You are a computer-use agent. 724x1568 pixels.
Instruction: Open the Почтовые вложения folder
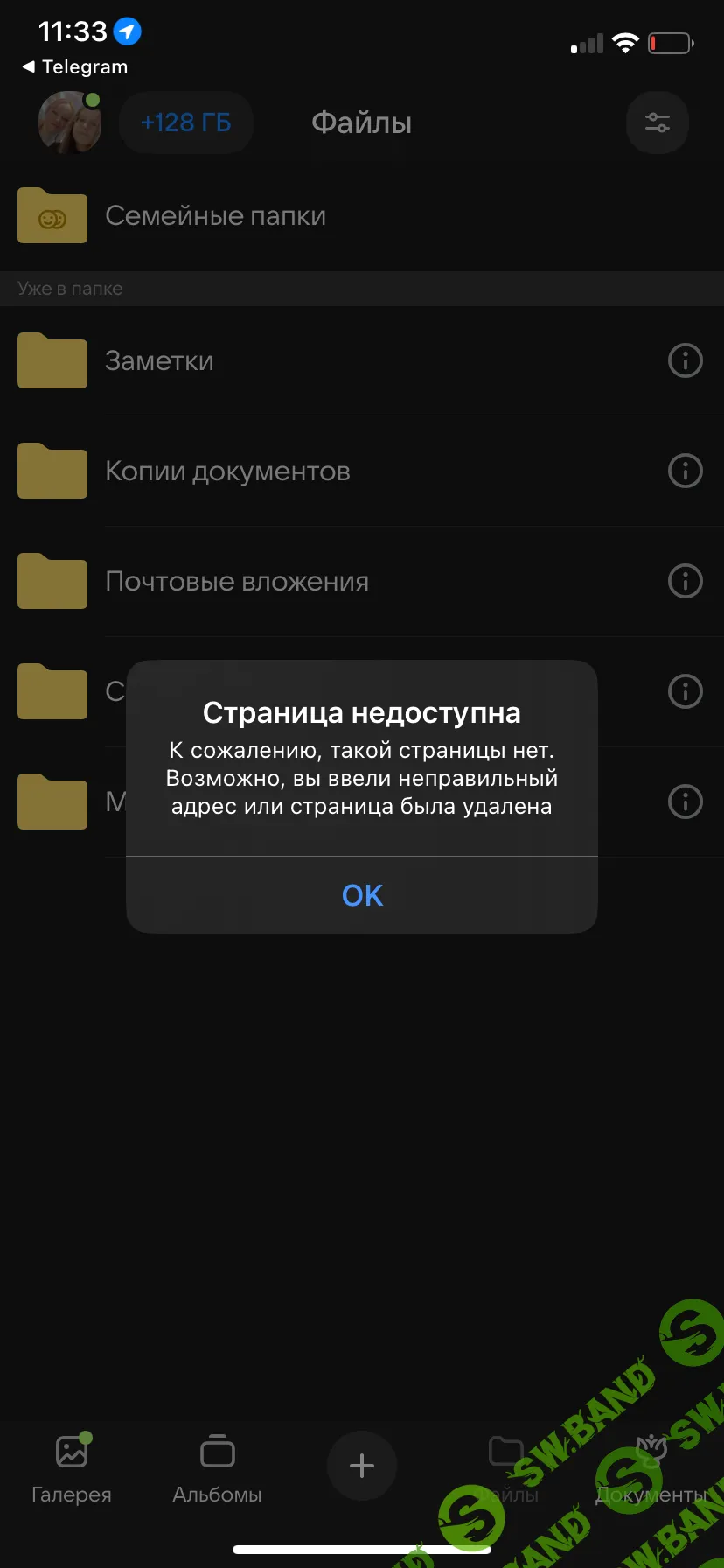[x=236, y=581]
